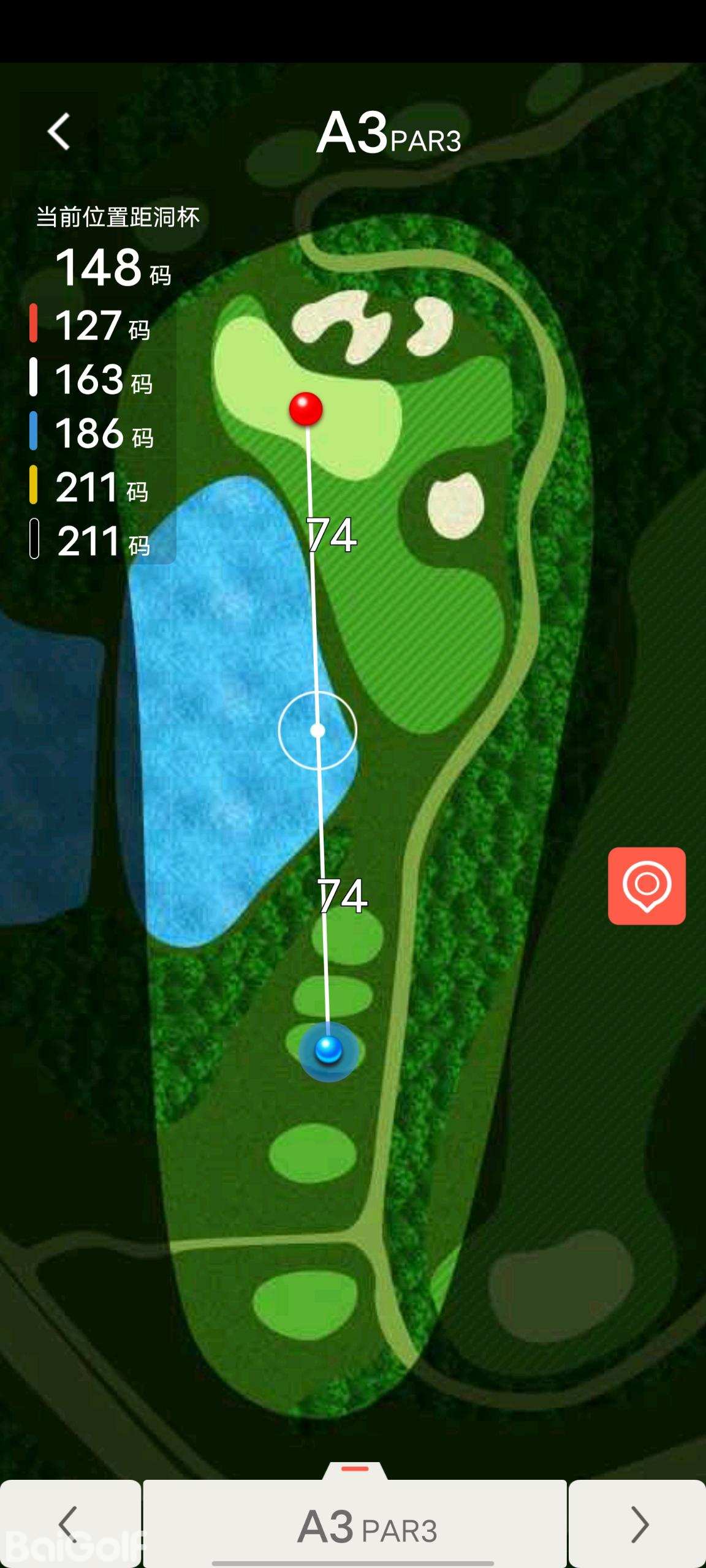Go back using the top-left arrow
This screenshot has height=1568, width=706.
(59, 132)
